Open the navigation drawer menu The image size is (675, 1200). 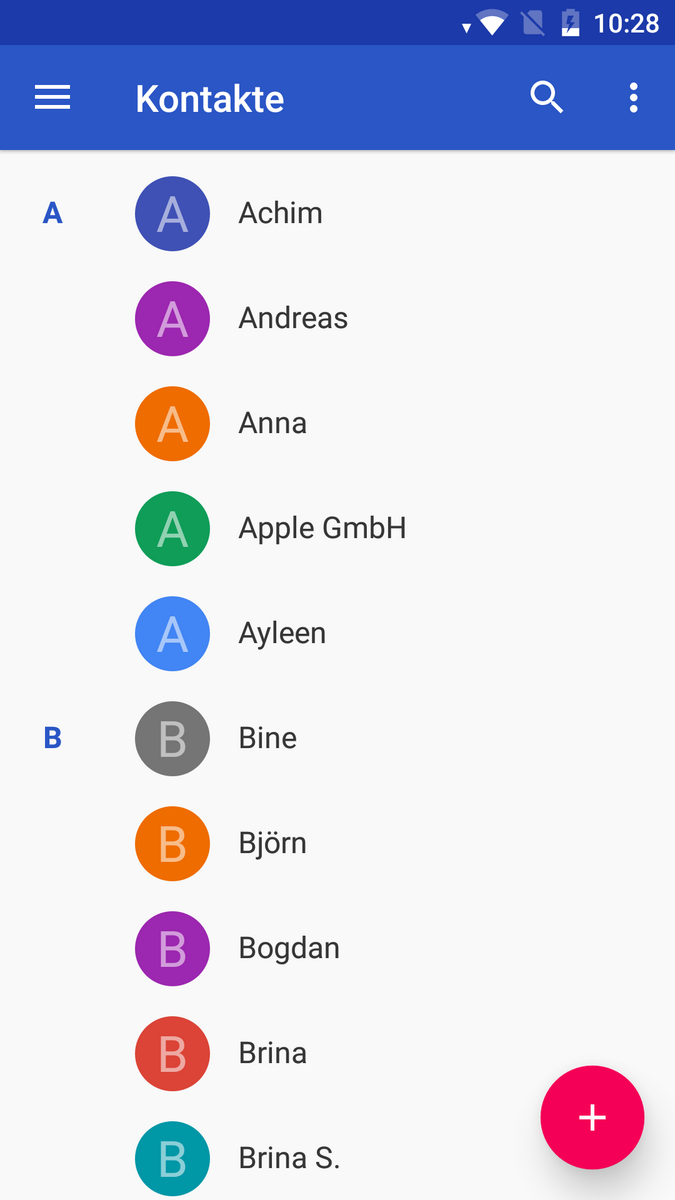(53, 98)
